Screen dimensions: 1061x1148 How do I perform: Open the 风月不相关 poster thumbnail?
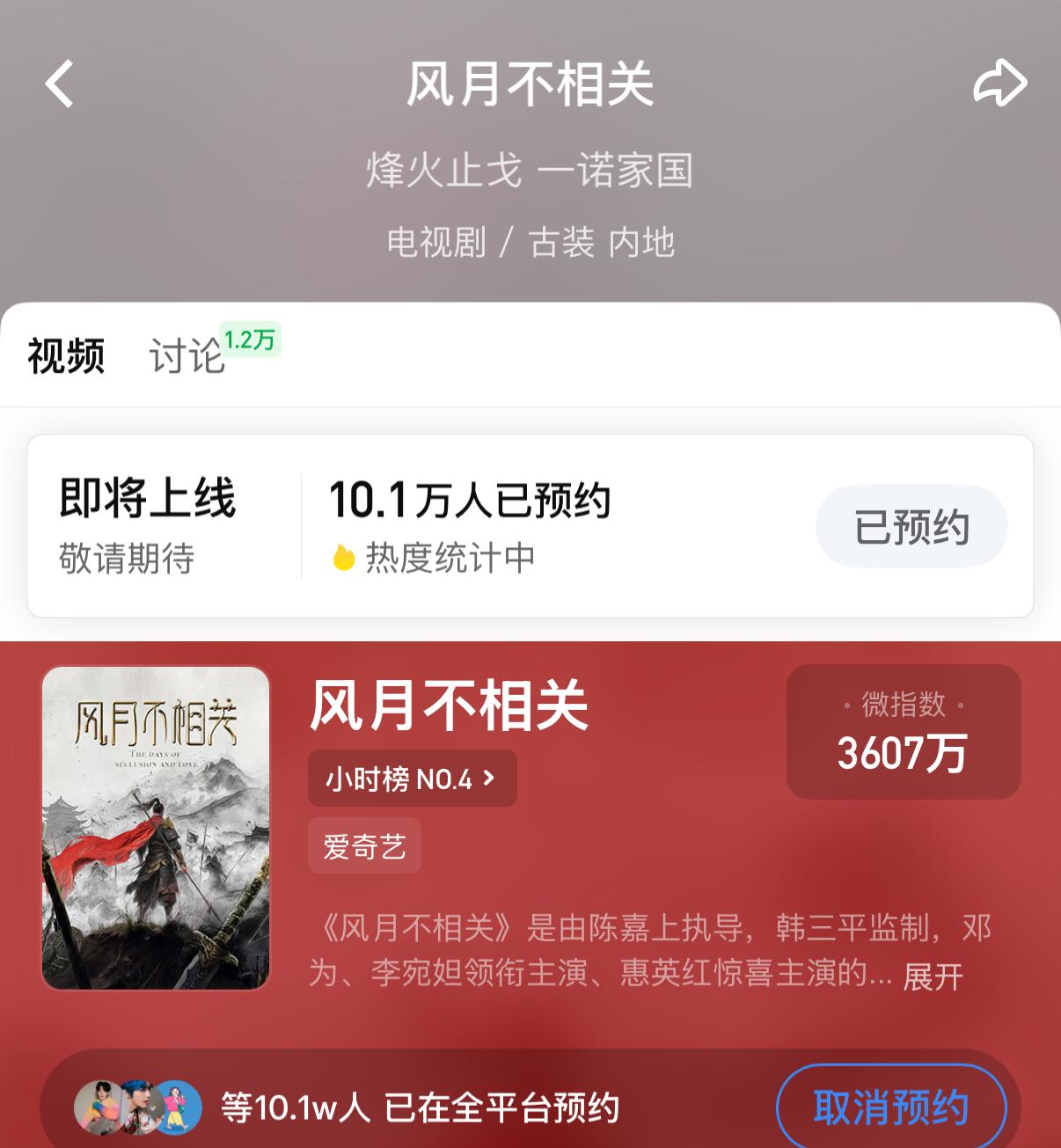tap(156, 827)
